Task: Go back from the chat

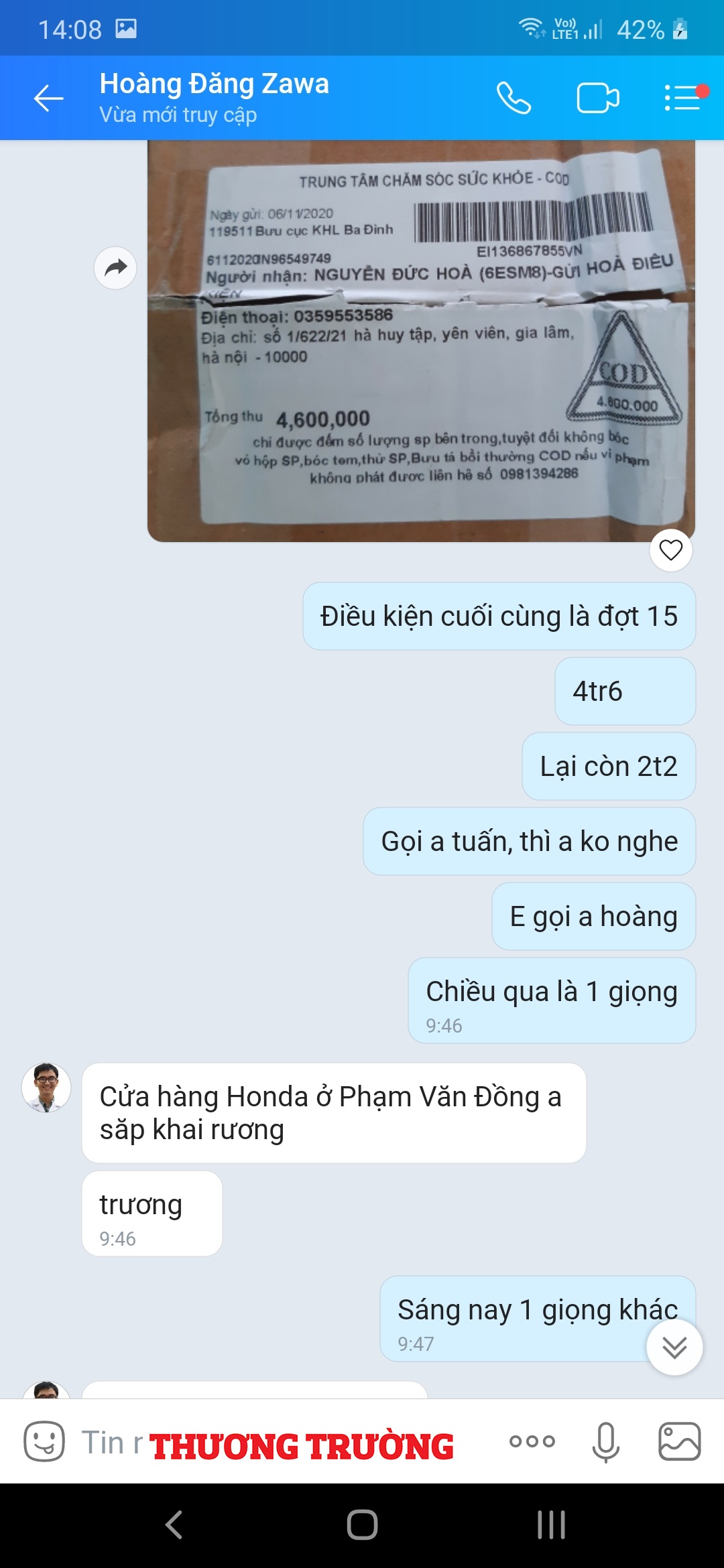Action: [49, 99]
